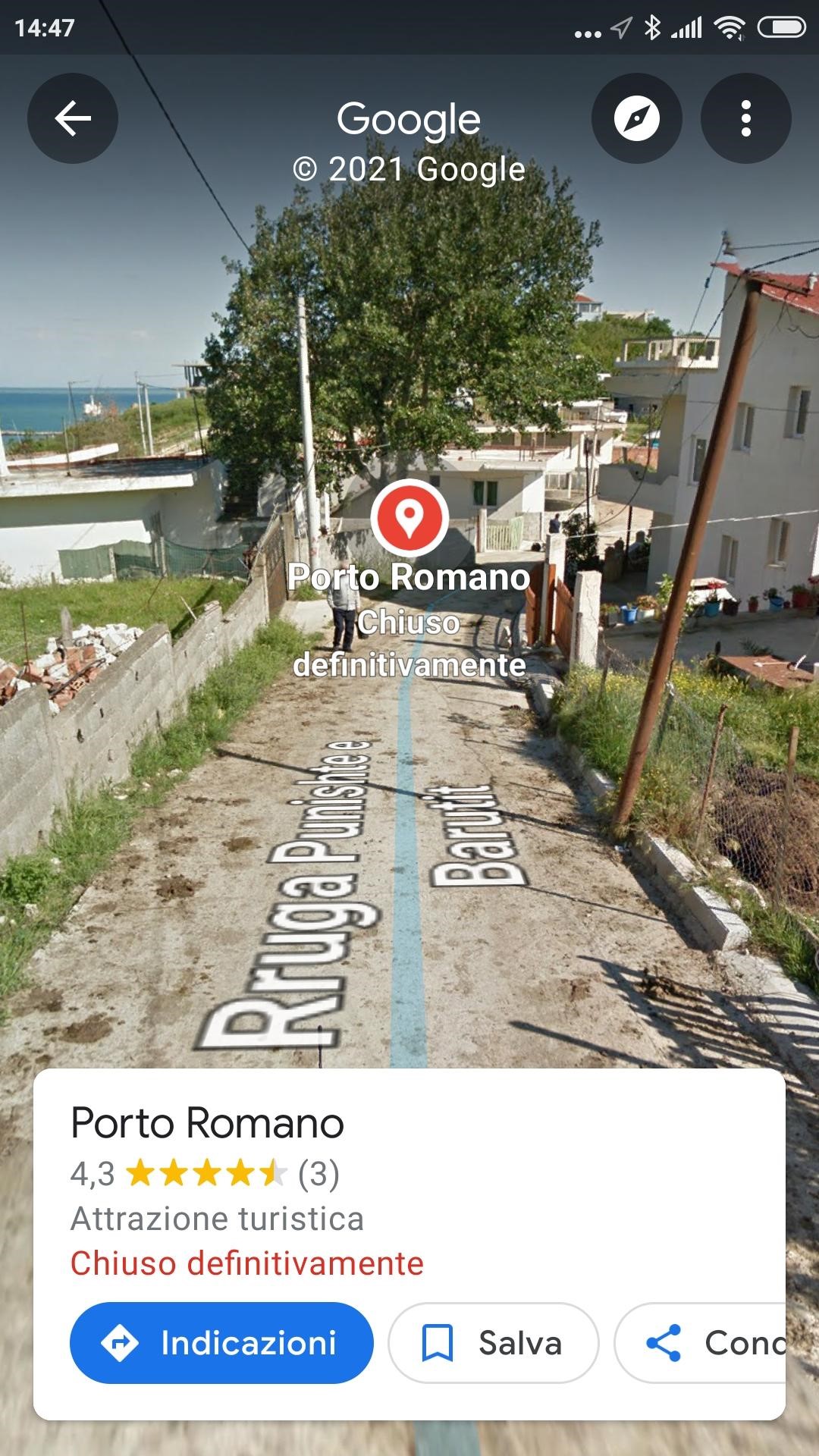
Task: Share the place via the Condividi button
Action: [705, 1343]
